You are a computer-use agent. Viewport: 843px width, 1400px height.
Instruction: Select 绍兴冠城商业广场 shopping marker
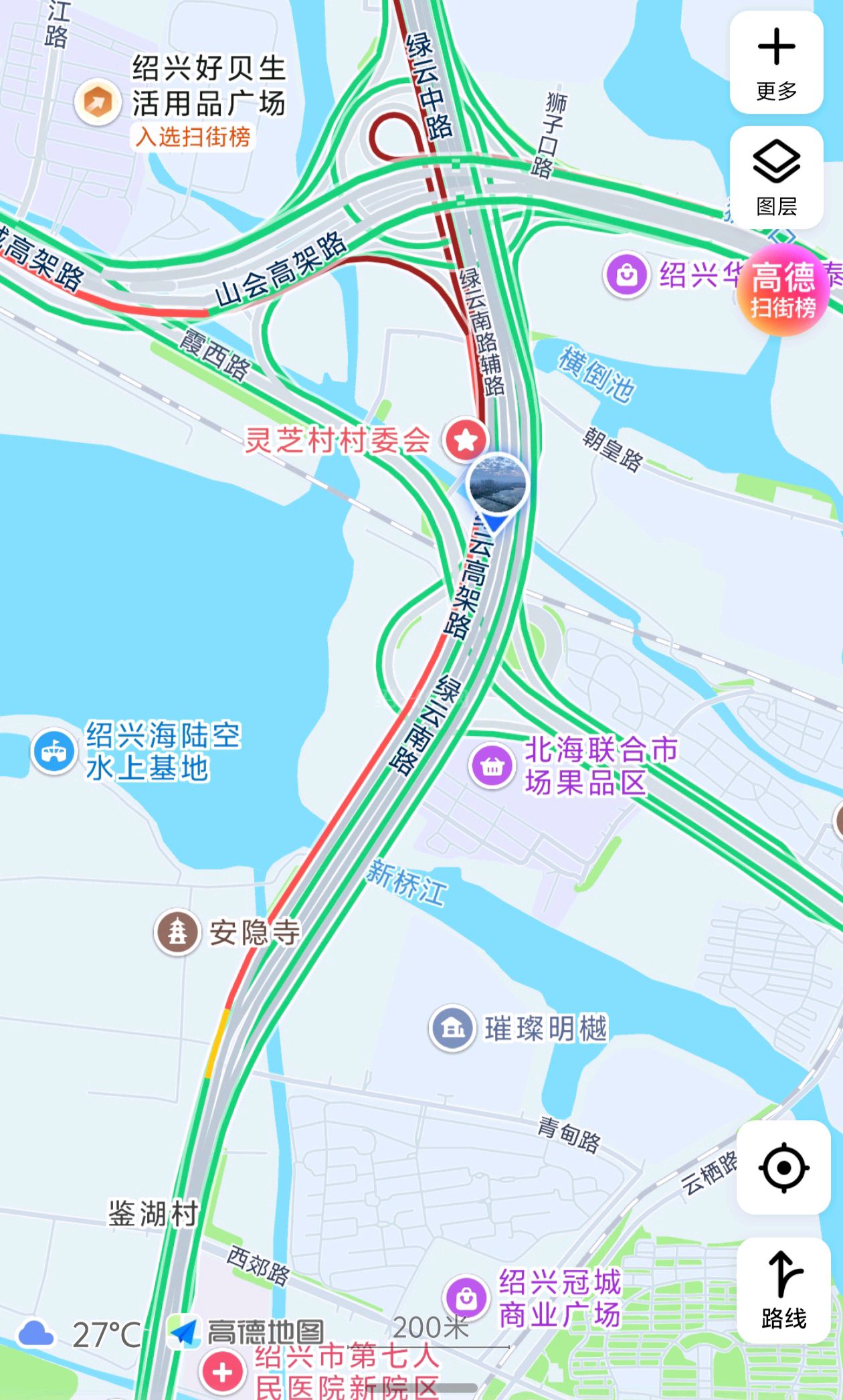click(x=467, y=1298)
